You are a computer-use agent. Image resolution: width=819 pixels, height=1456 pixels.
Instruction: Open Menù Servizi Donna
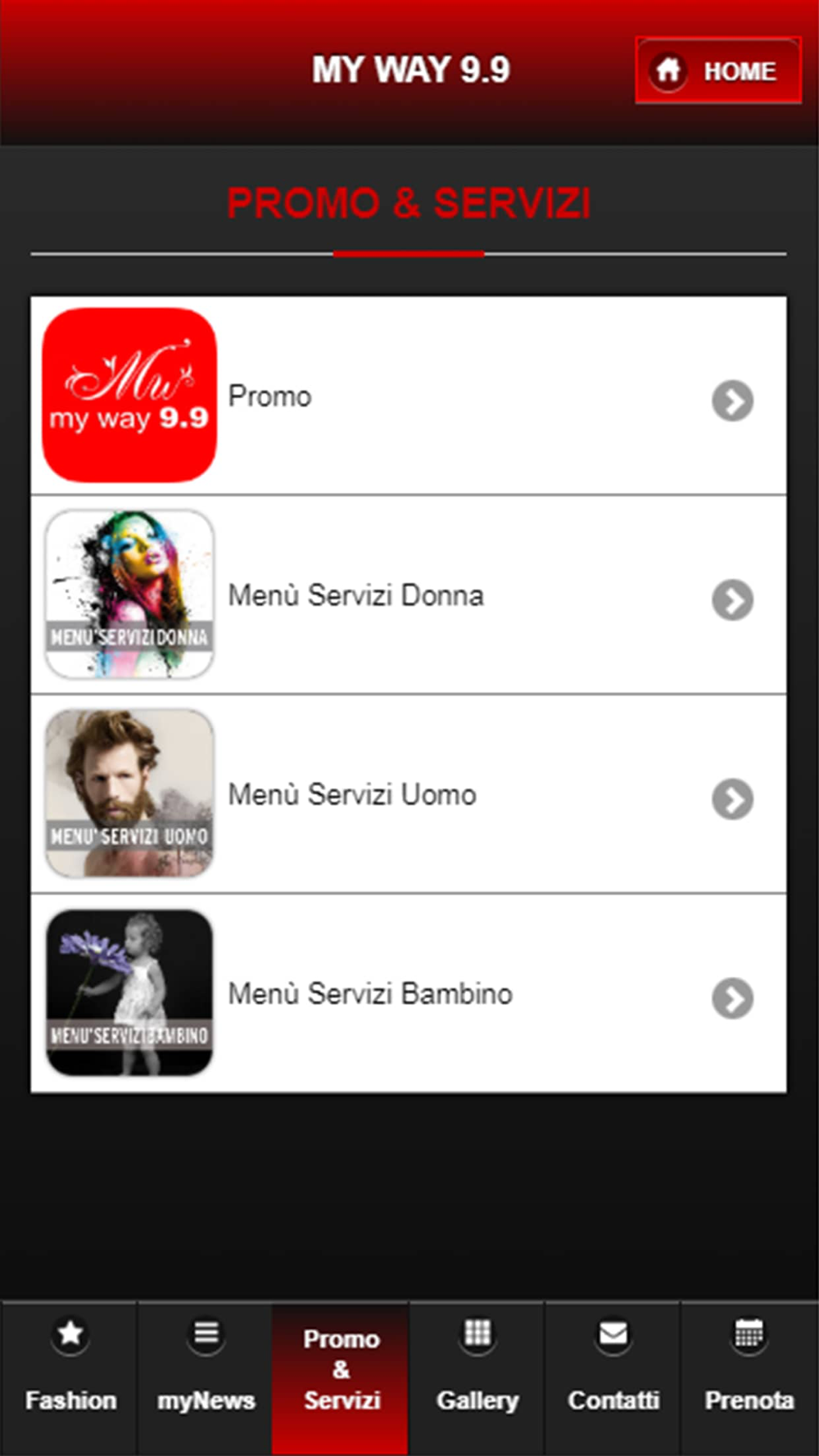click(x=409, y=595)
